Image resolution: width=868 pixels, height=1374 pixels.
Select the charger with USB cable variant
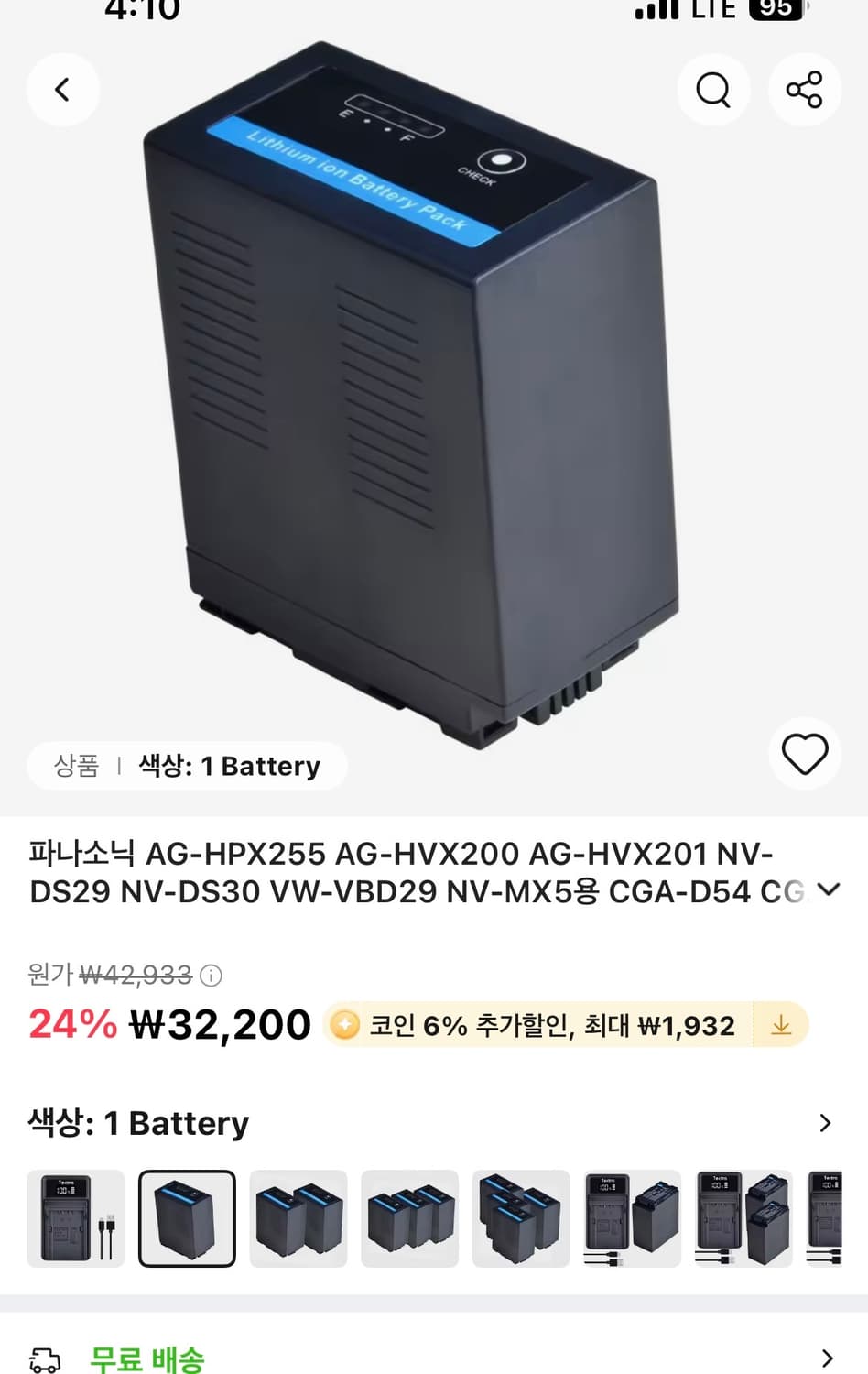[76, 1219]
